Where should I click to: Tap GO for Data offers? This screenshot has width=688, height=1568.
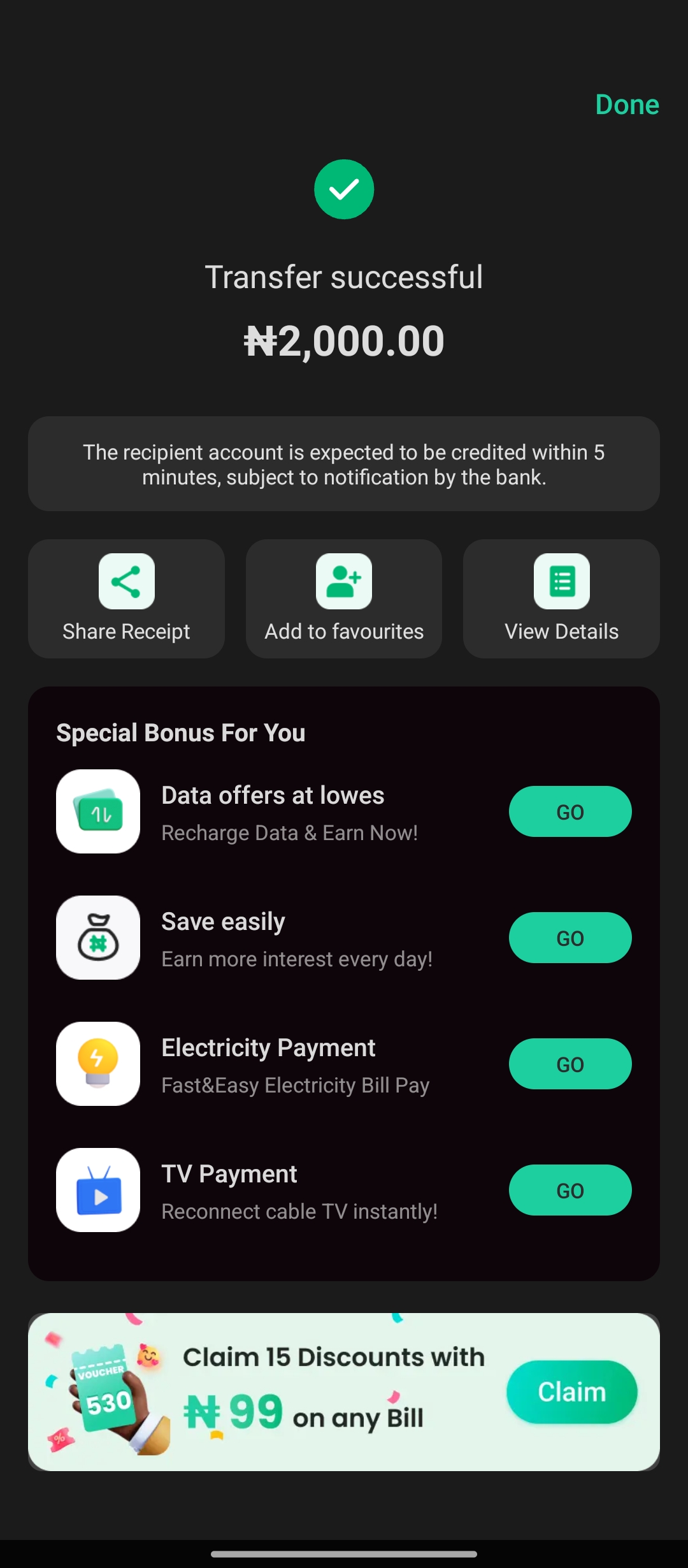point(570,811)
